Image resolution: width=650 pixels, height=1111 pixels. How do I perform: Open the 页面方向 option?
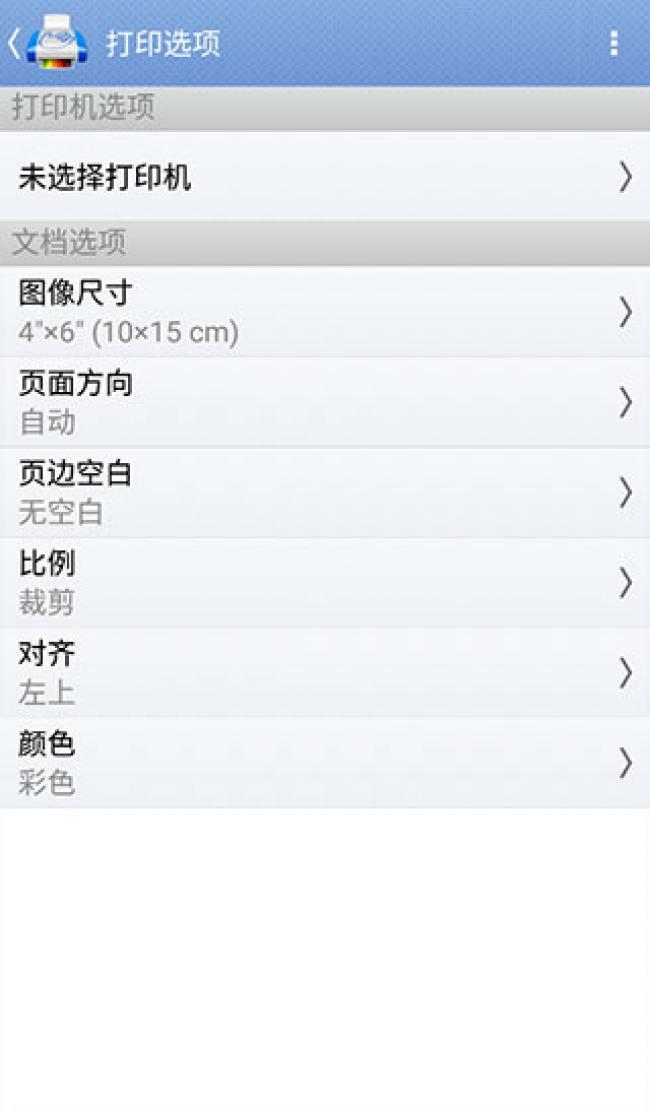[x=325, y=402]
